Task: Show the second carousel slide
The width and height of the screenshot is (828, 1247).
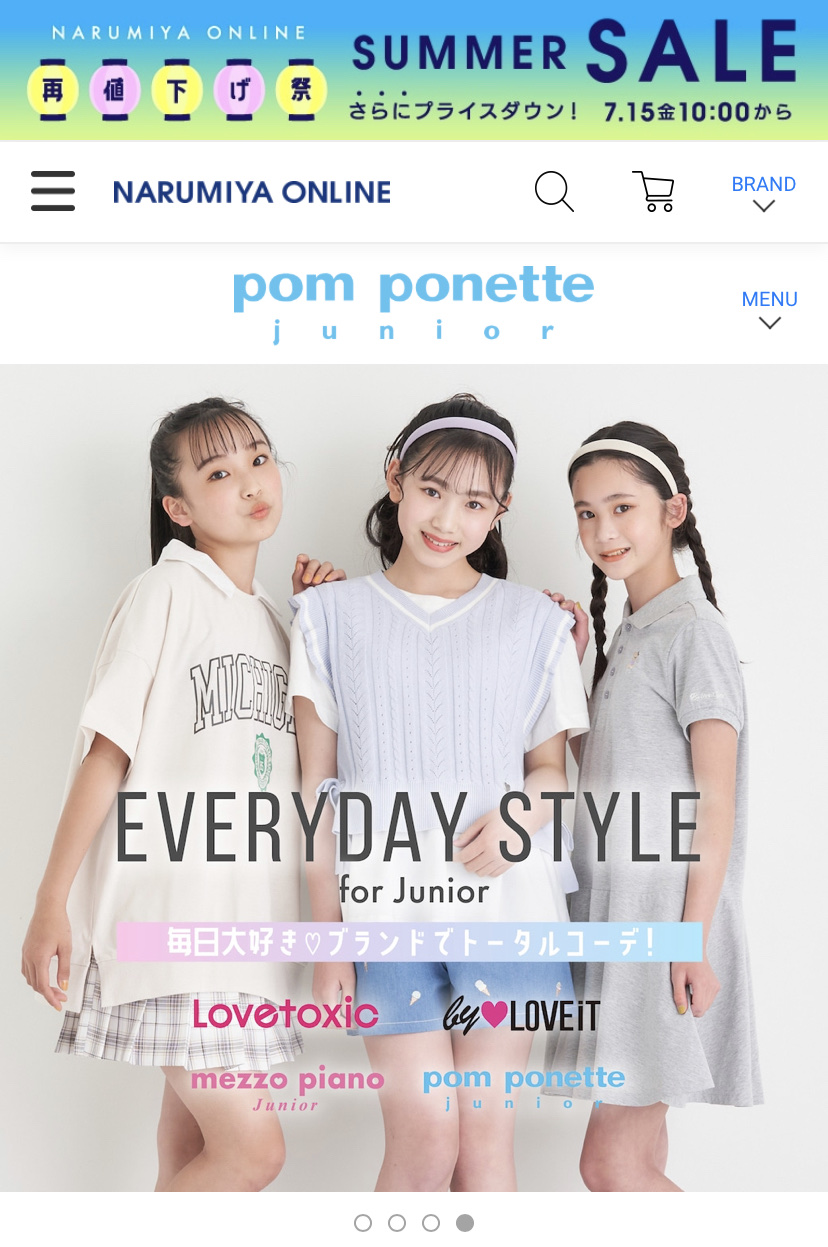Action: [397, 1223]
